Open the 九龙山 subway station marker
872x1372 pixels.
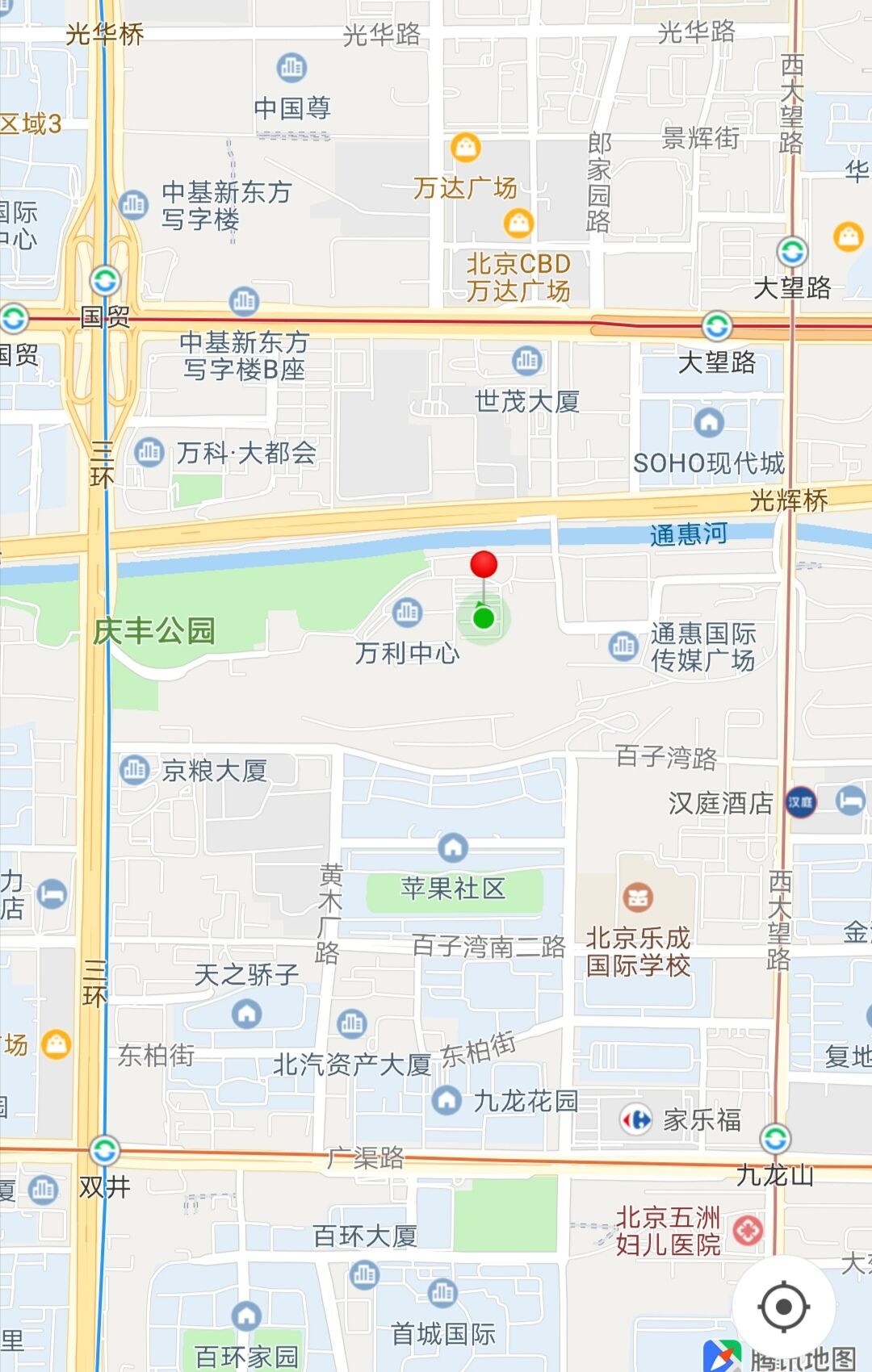pos(775,1139)
